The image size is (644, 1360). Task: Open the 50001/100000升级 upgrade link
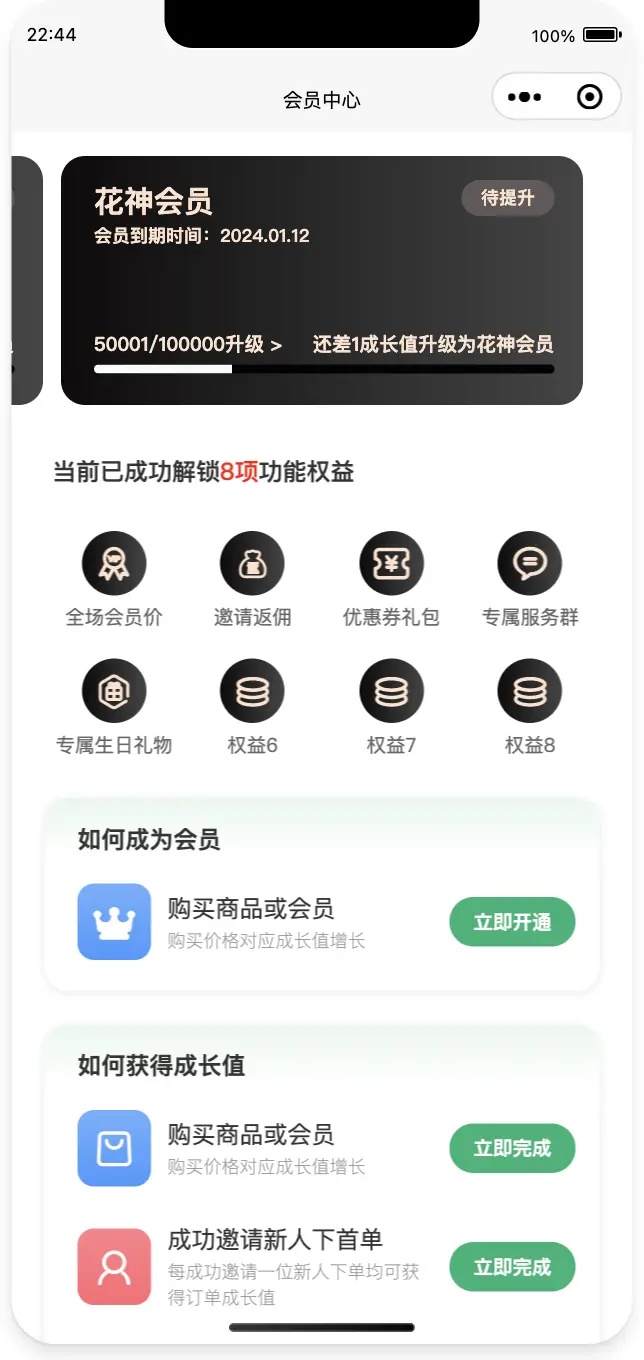point(188,344)
